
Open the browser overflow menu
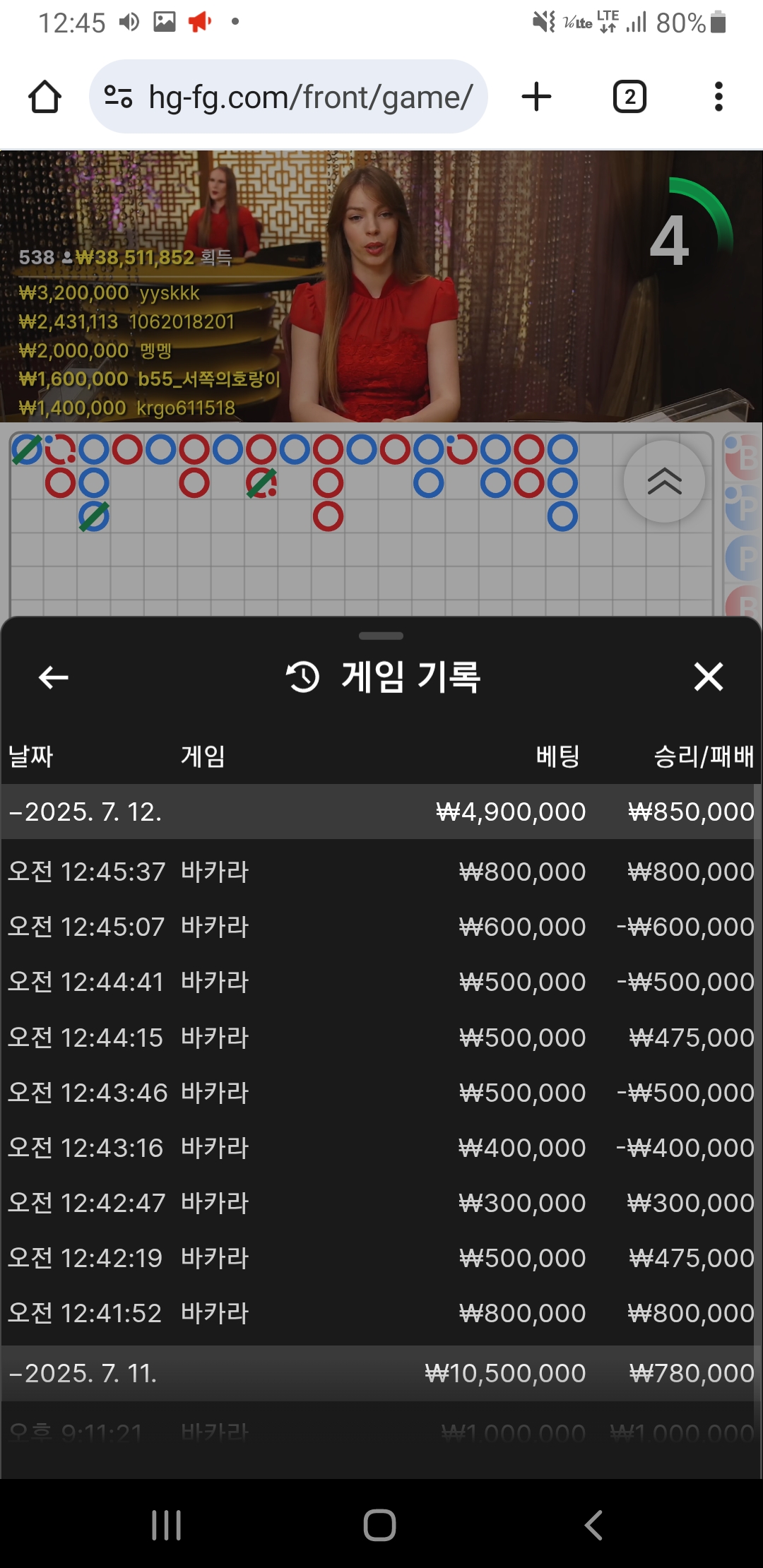click(x=718, y=97)
